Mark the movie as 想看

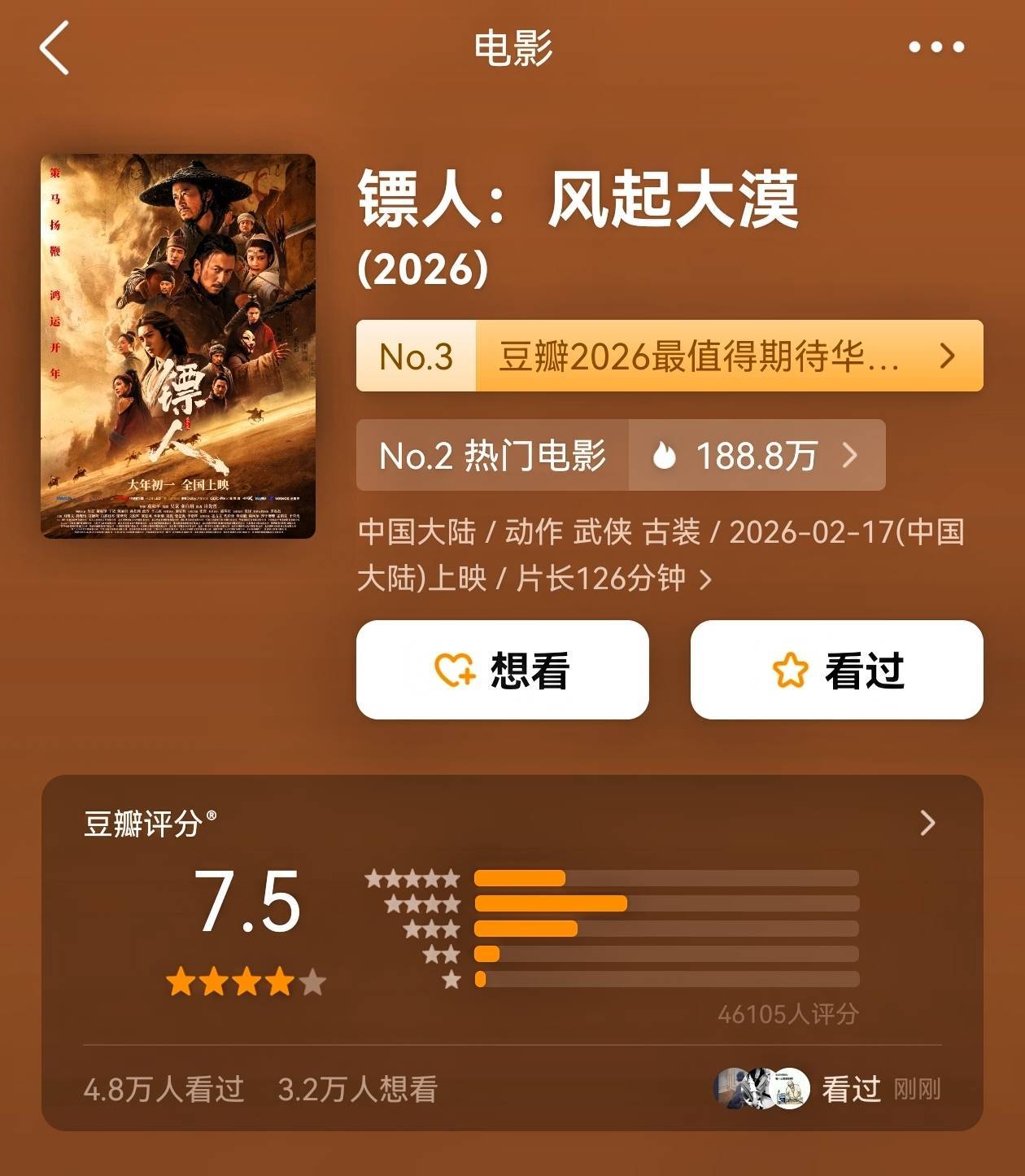tap(502, 670)
